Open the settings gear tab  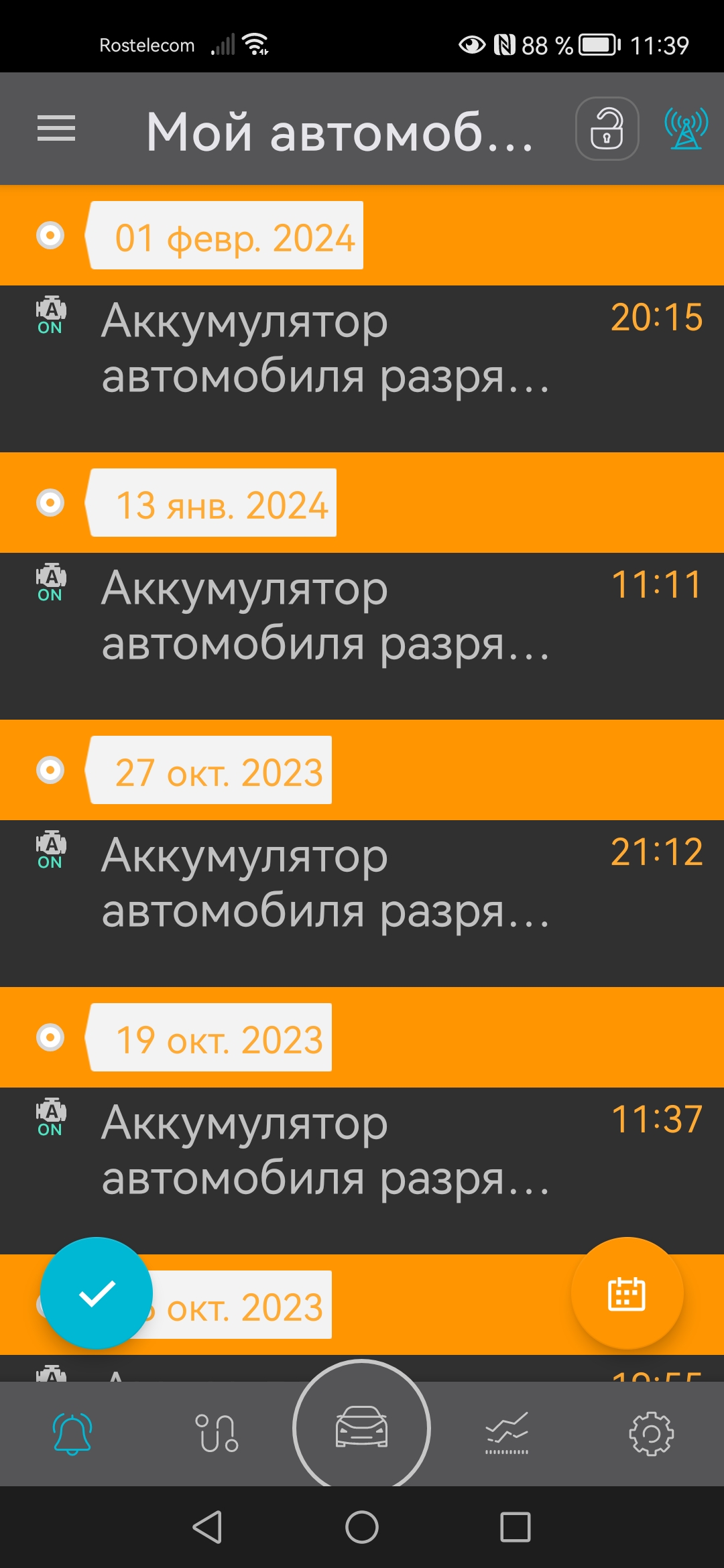(x=651, y=1434)
